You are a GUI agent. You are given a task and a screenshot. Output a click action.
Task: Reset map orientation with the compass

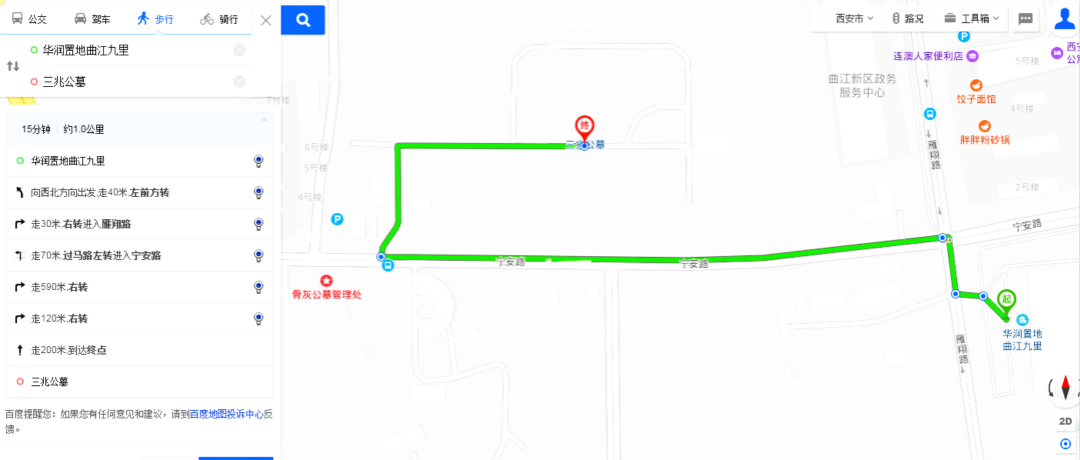pos(1066,387)
